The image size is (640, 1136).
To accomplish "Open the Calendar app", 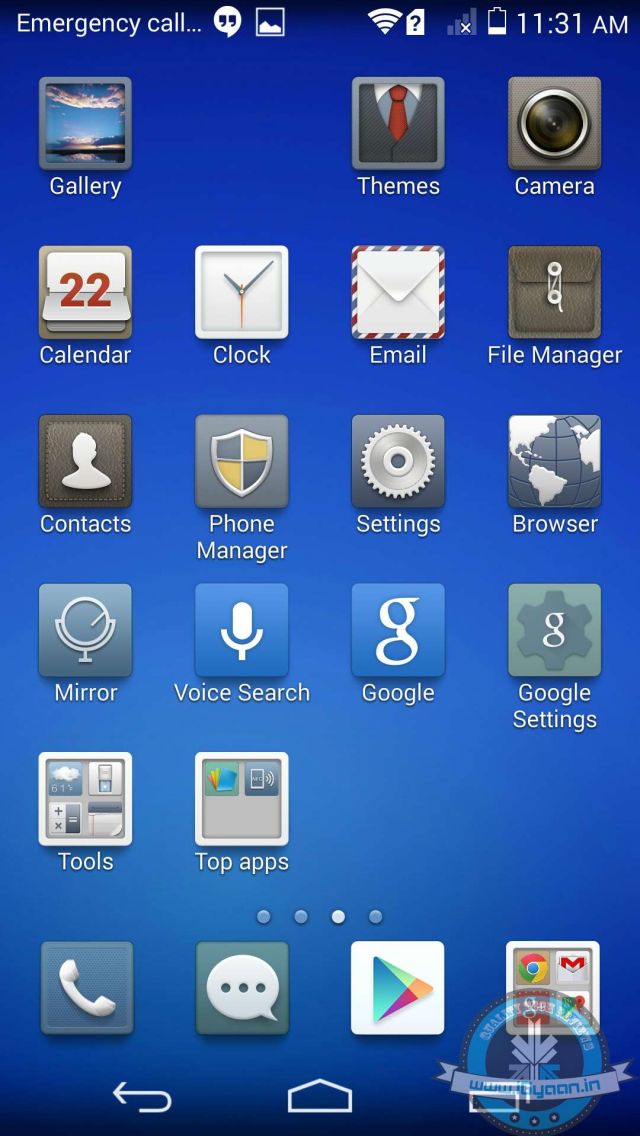I will pyautogui.click(x=85, y=292).
